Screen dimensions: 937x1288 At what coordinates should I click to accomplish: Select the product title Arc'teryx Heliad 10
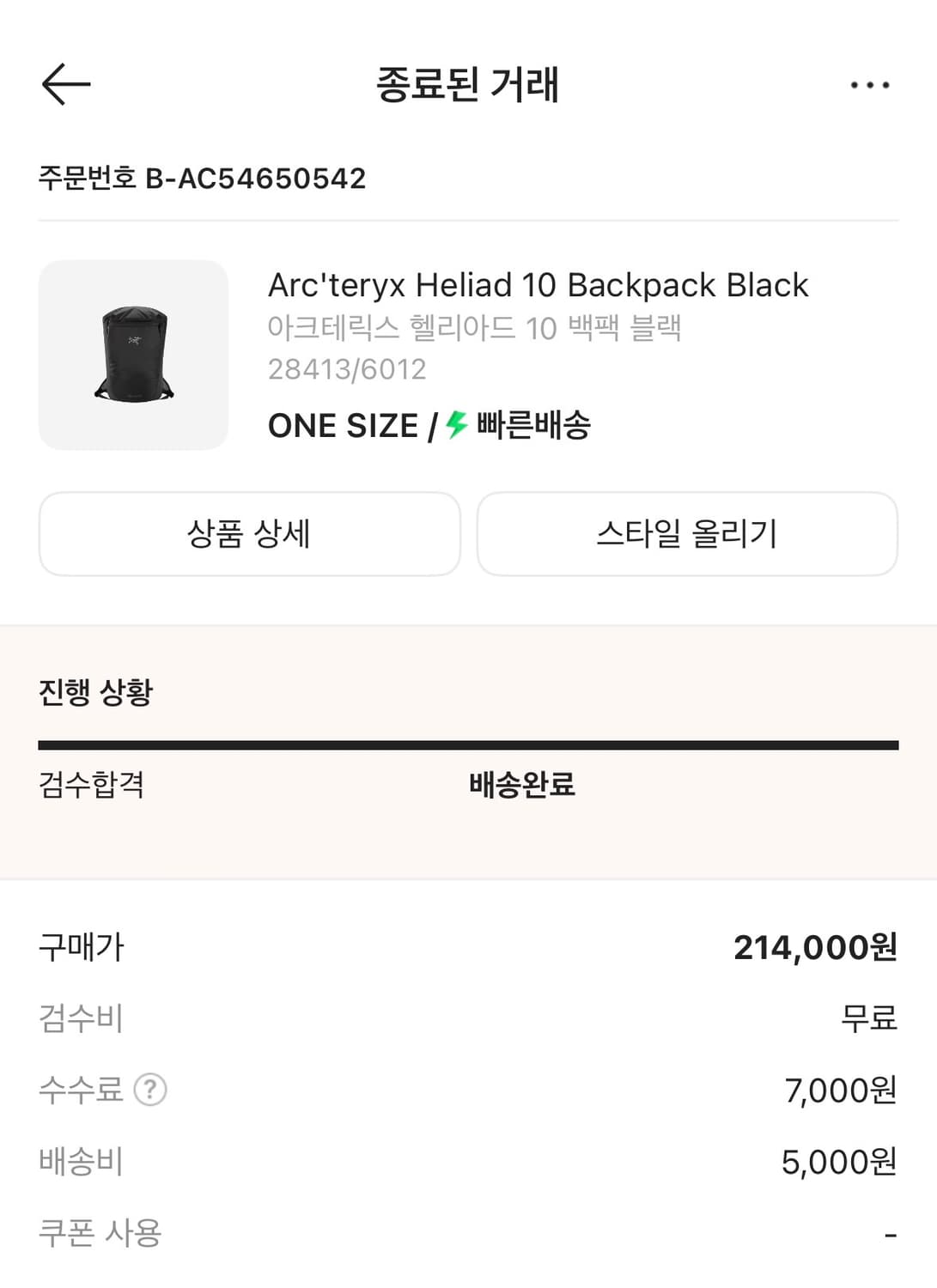click(x=538, y=284)
